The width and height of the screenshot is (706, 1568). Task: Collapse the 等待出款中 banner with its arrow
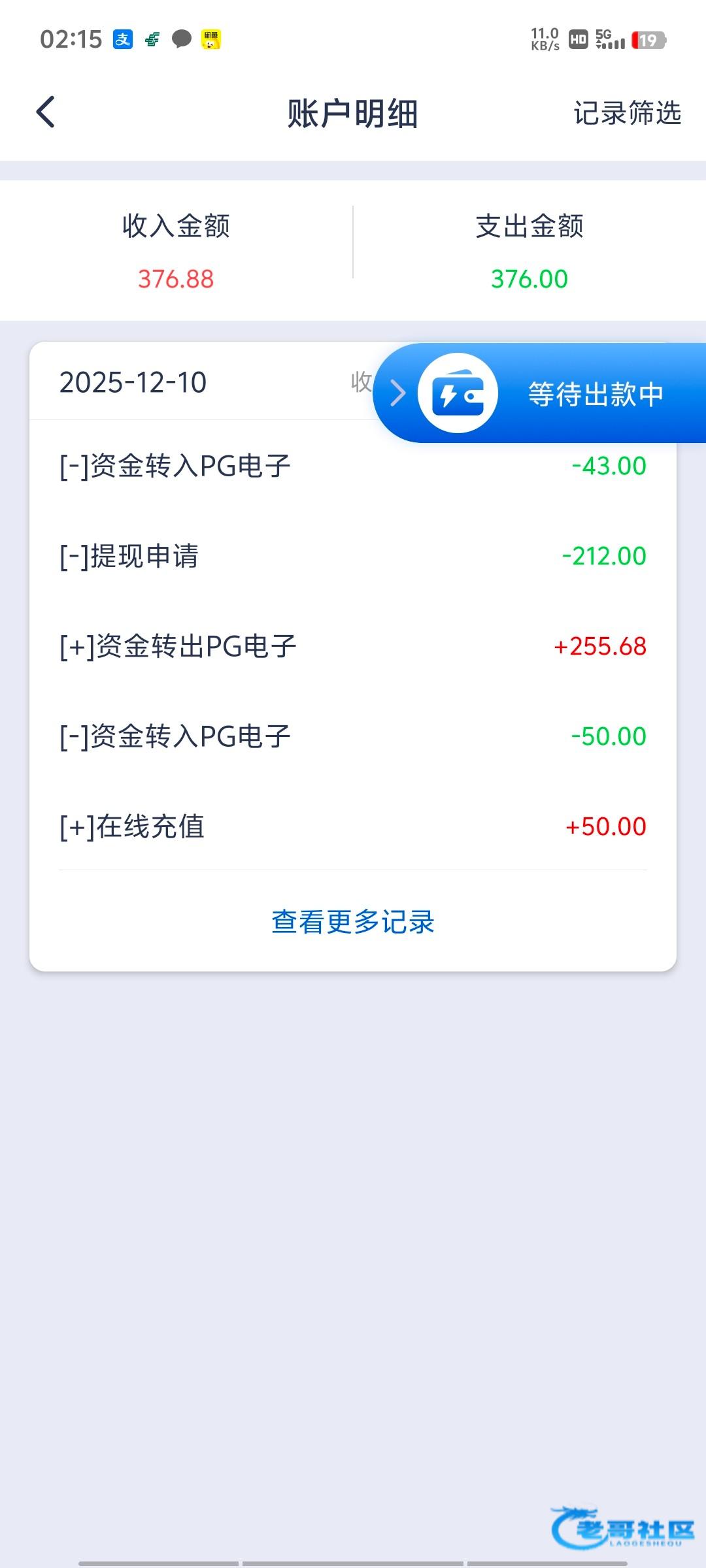(397, 393)
